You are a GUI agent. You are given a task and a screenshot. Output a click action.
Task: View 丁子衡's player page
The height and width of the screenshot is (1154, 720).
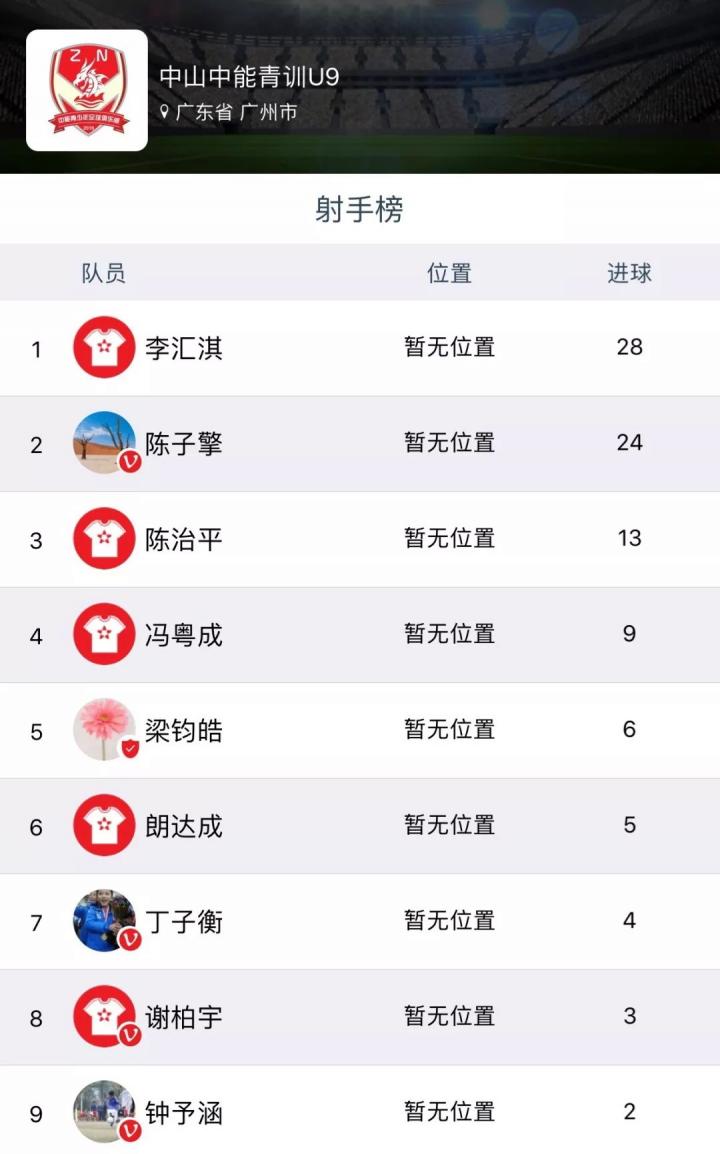(x=184, y=921)
